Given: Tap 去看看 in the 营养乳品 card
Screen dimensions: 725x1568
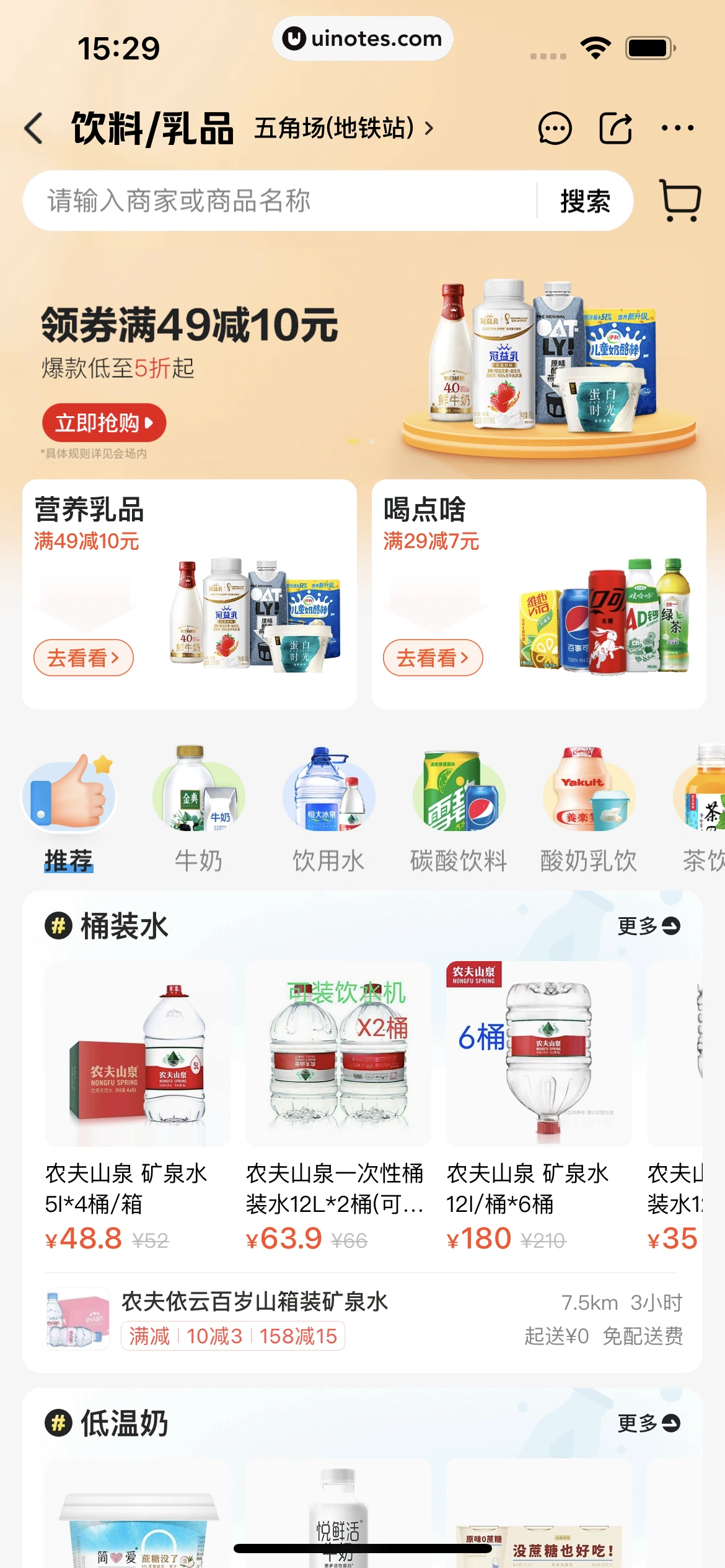Looking at the screenshot, I should click(x=83, y=657).
